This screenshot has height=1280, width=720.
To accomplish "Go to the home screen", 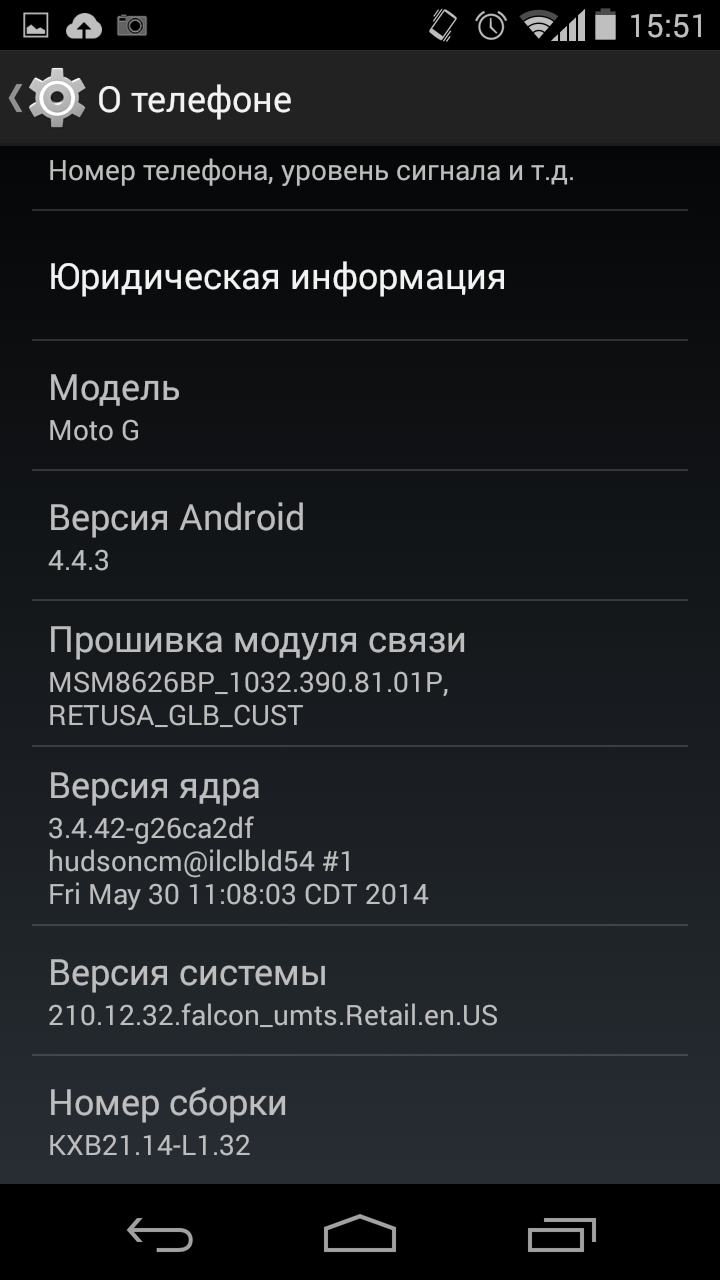I will [x=360, y=1233].
